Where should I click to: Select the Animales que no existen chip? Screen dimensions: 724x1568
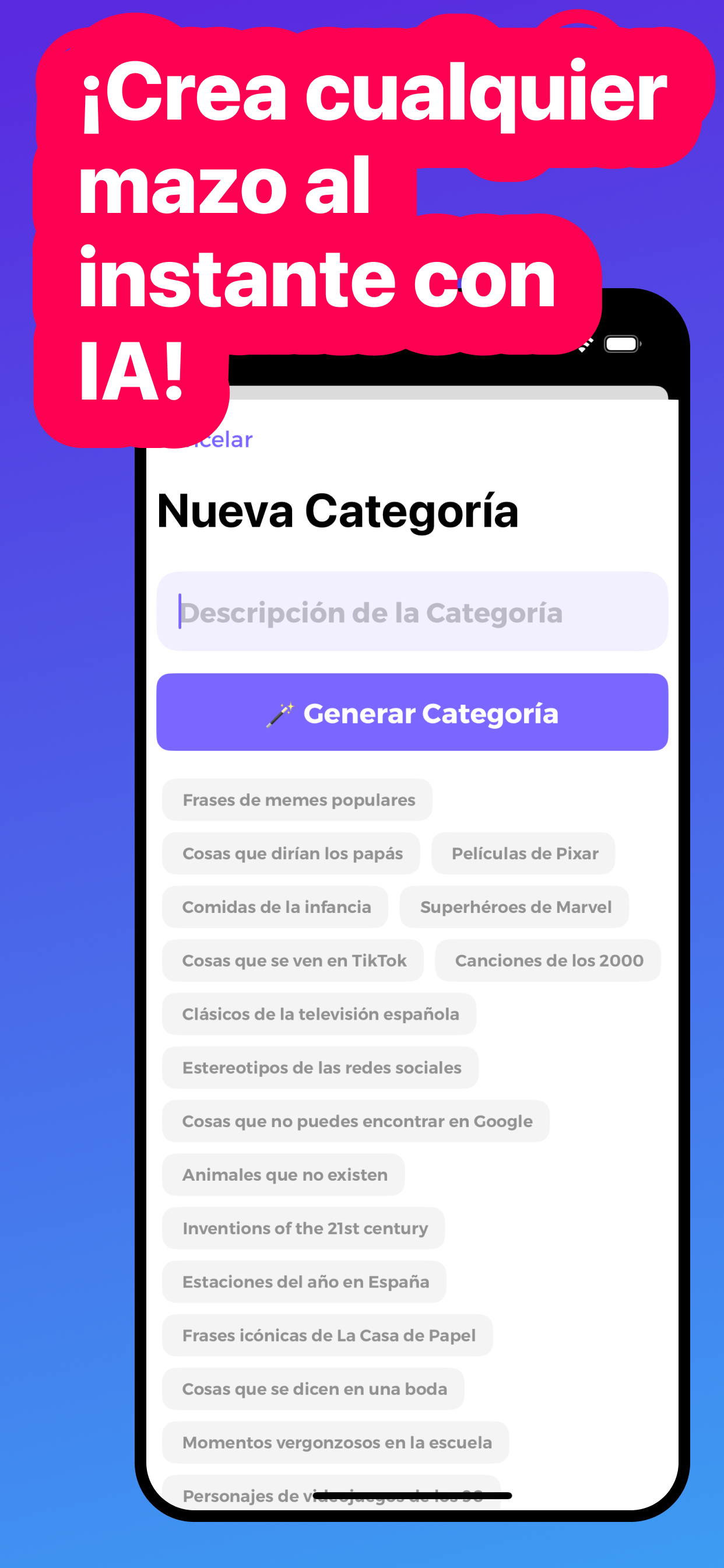click(x=283, y=1175)
